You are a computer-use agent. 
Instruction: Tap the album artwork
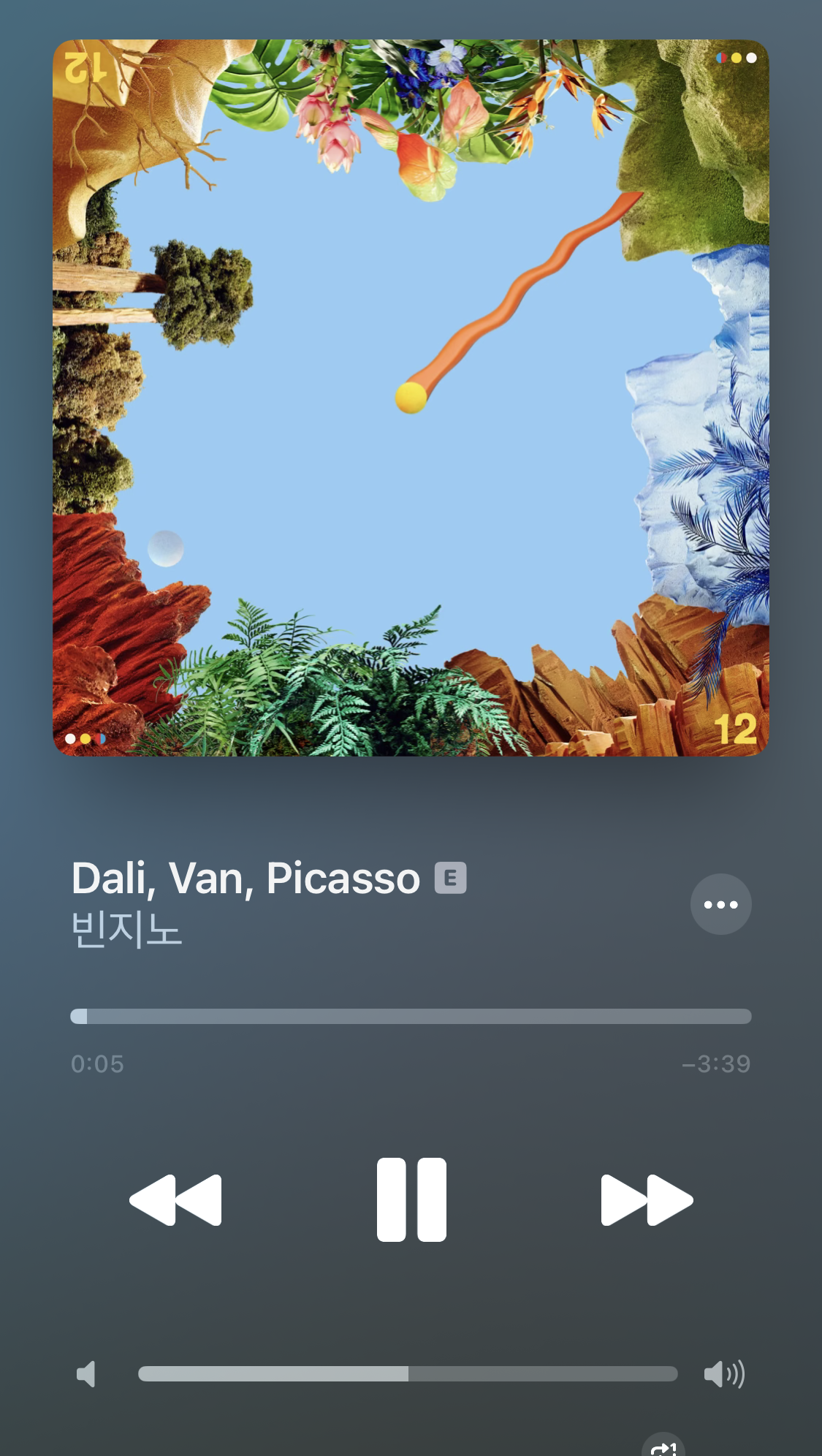tap(411, 398)
